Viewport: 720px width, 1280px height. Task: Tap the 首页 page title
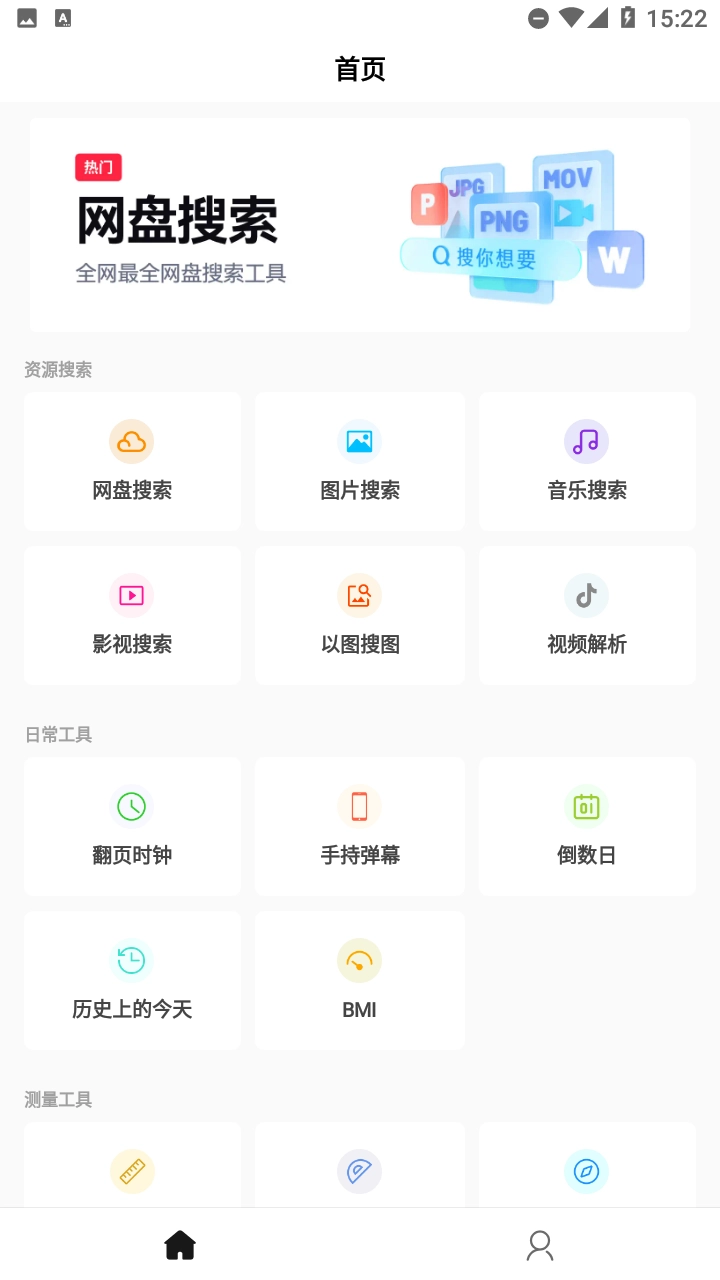(x=359, y=69)
